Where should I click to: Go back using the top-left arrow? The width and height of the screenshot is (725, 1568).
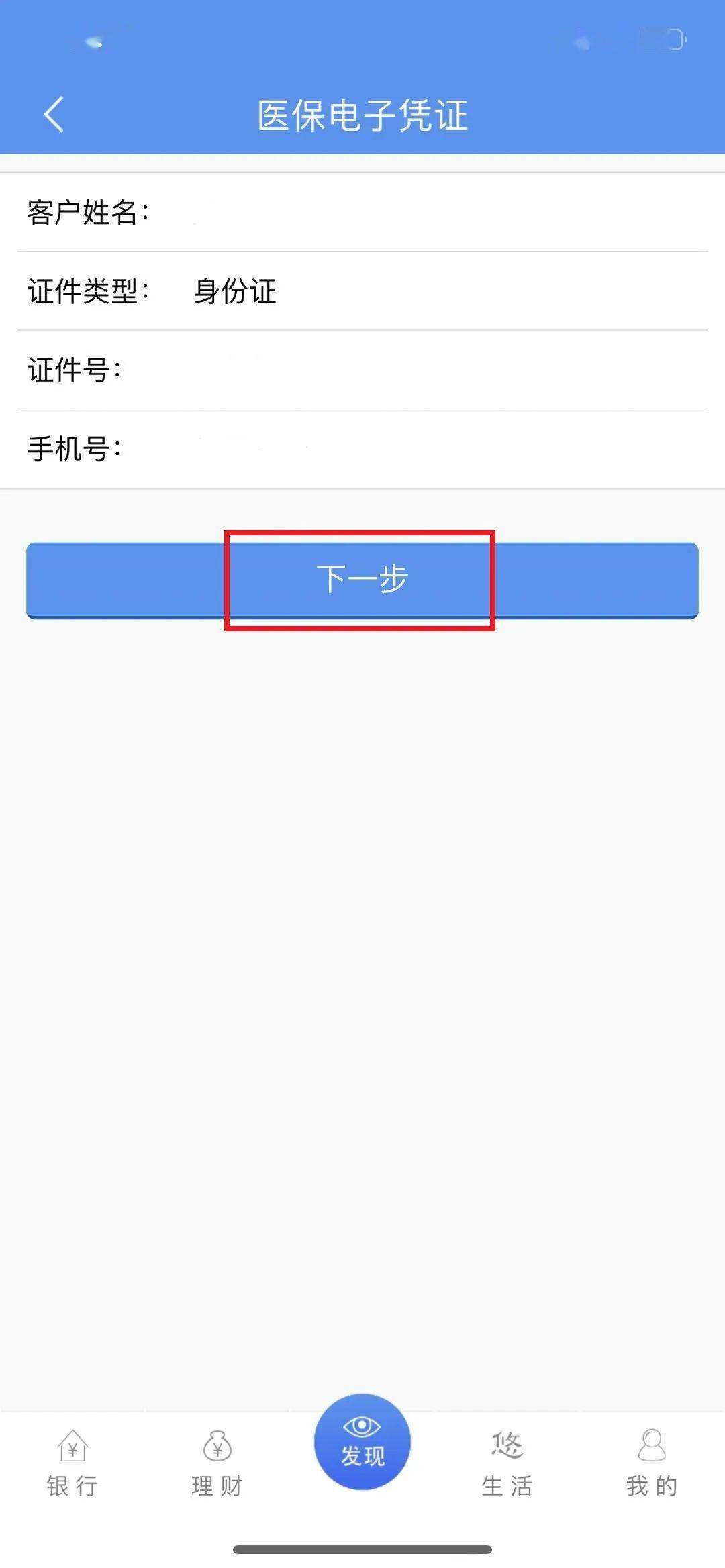pos(54,115)
